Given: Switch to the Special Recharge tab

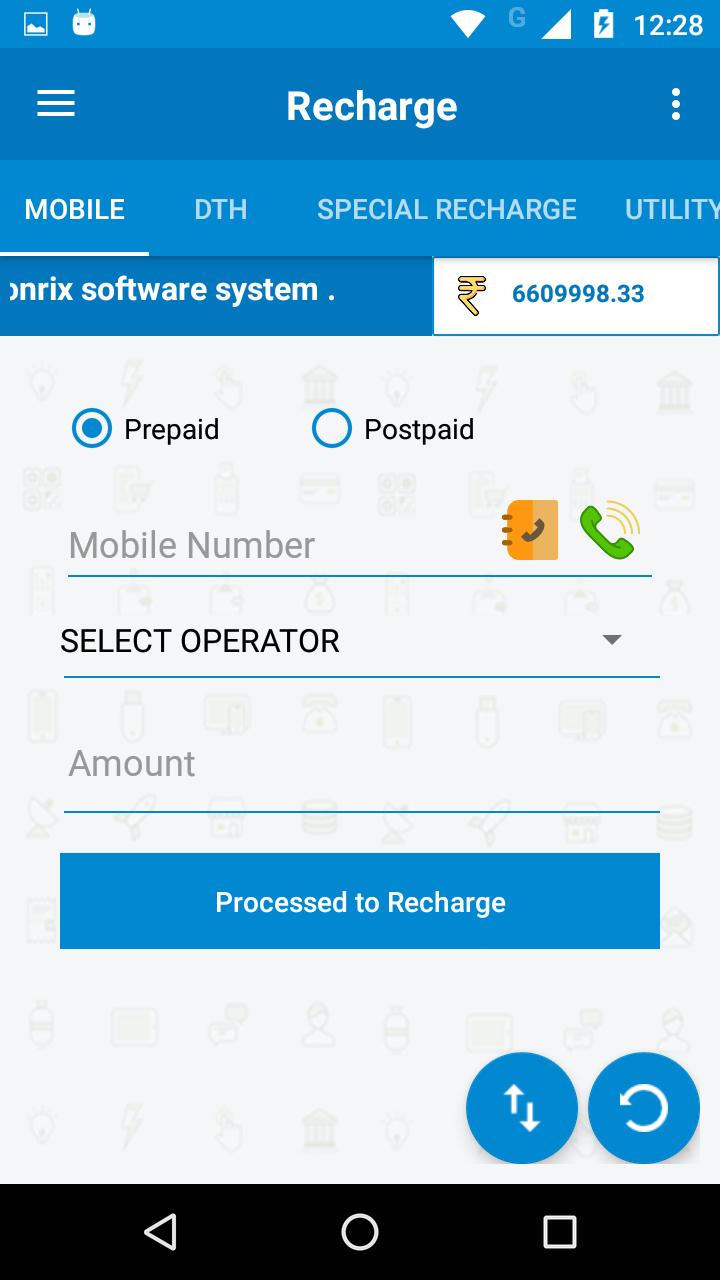Looking at the screenshot, I should (x=447, y=209).
